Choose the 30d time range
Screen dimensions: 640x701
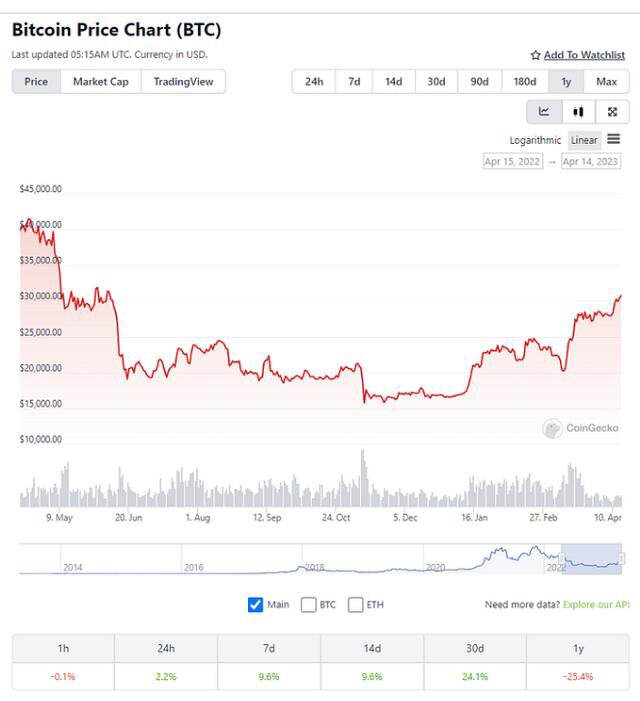(x=436, y=82)
